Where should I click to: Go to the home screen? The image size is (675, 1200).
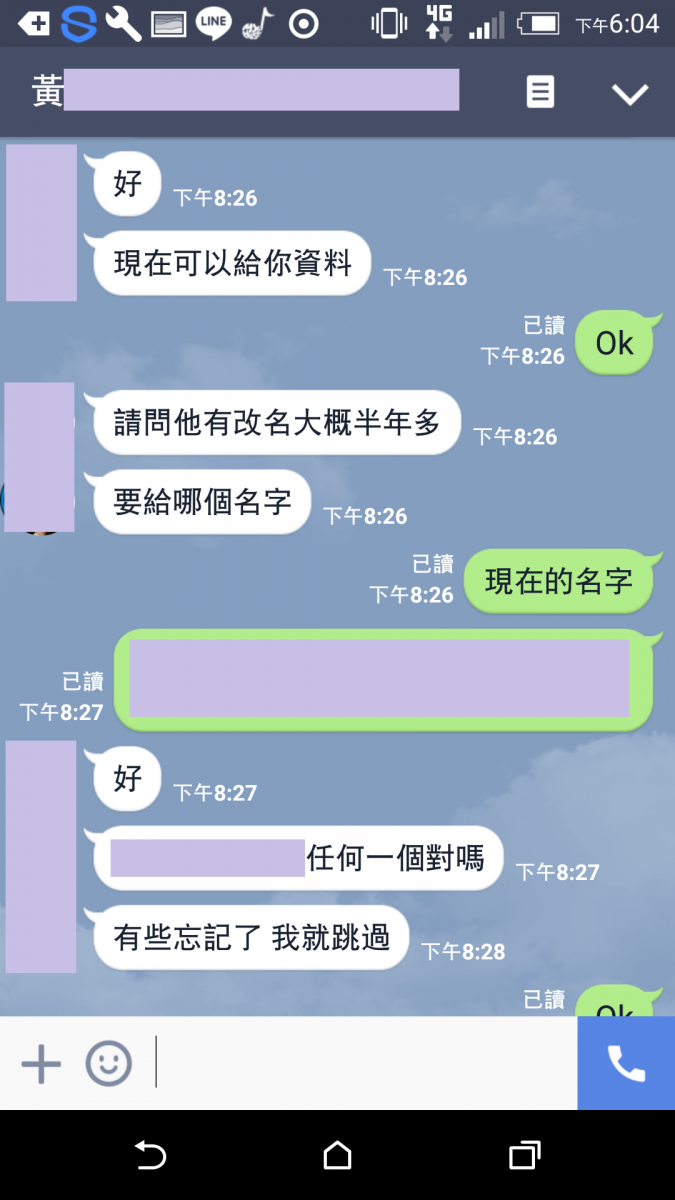(x=338, y=1156)
